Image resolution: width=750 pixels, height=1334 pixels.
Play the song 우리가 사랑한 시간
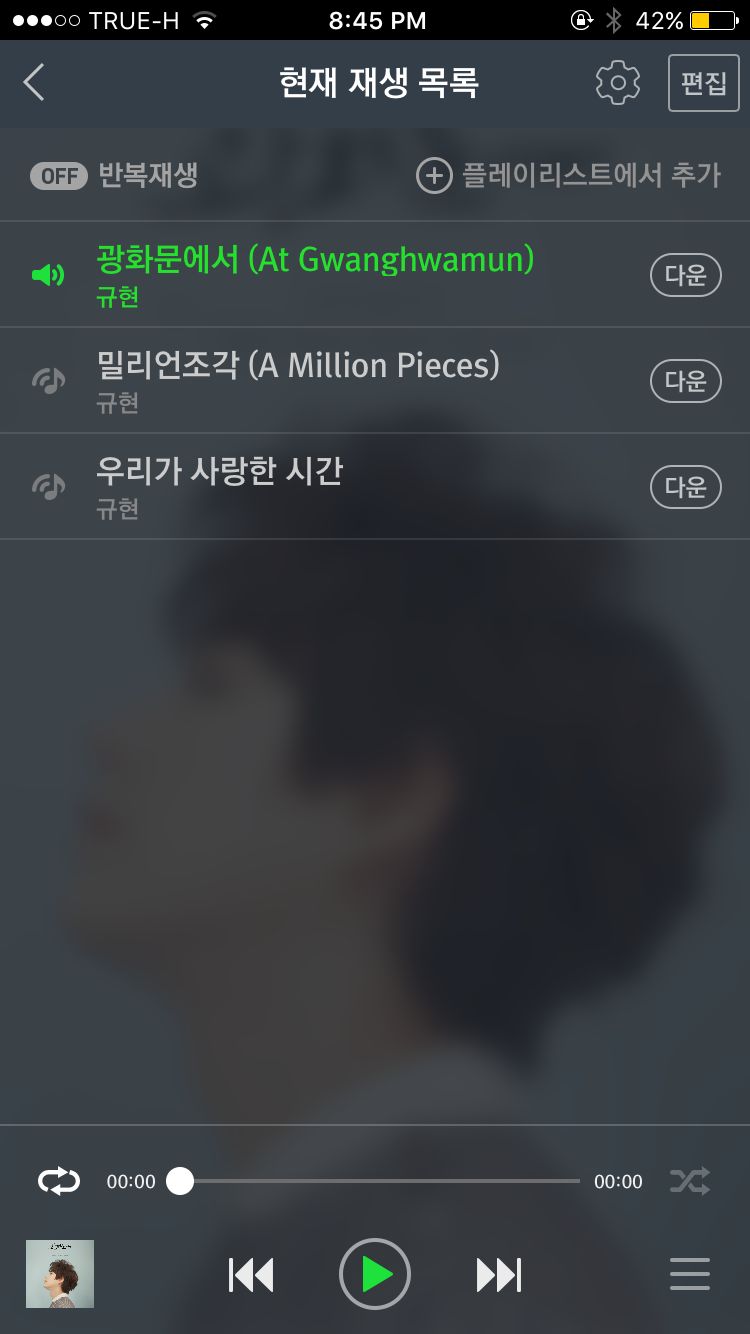[220, 485]
